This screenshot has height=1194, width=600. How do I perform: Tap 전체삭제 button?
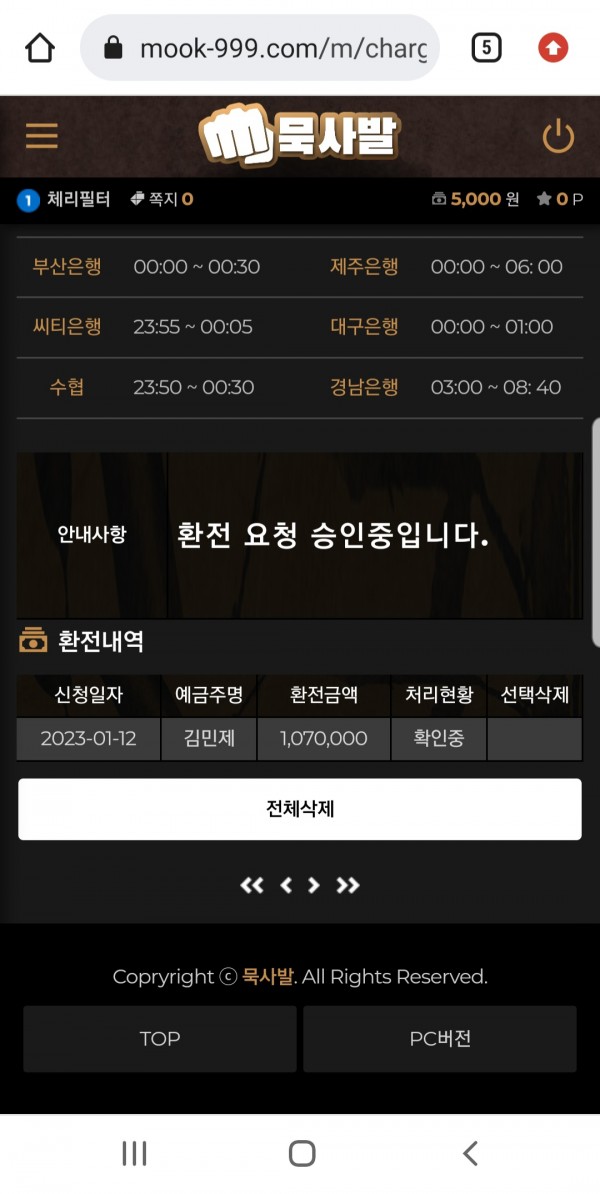[299, 809]
